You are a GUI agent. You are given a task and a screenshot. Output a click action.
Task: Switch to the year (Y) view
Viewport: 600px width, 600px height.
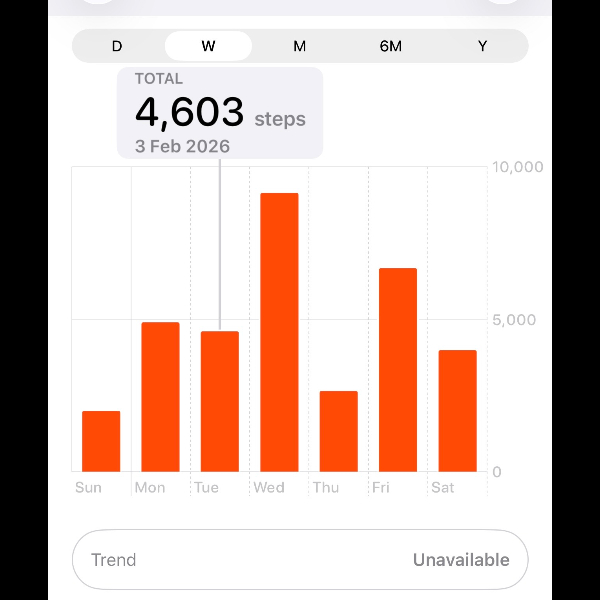coord(483,46)
